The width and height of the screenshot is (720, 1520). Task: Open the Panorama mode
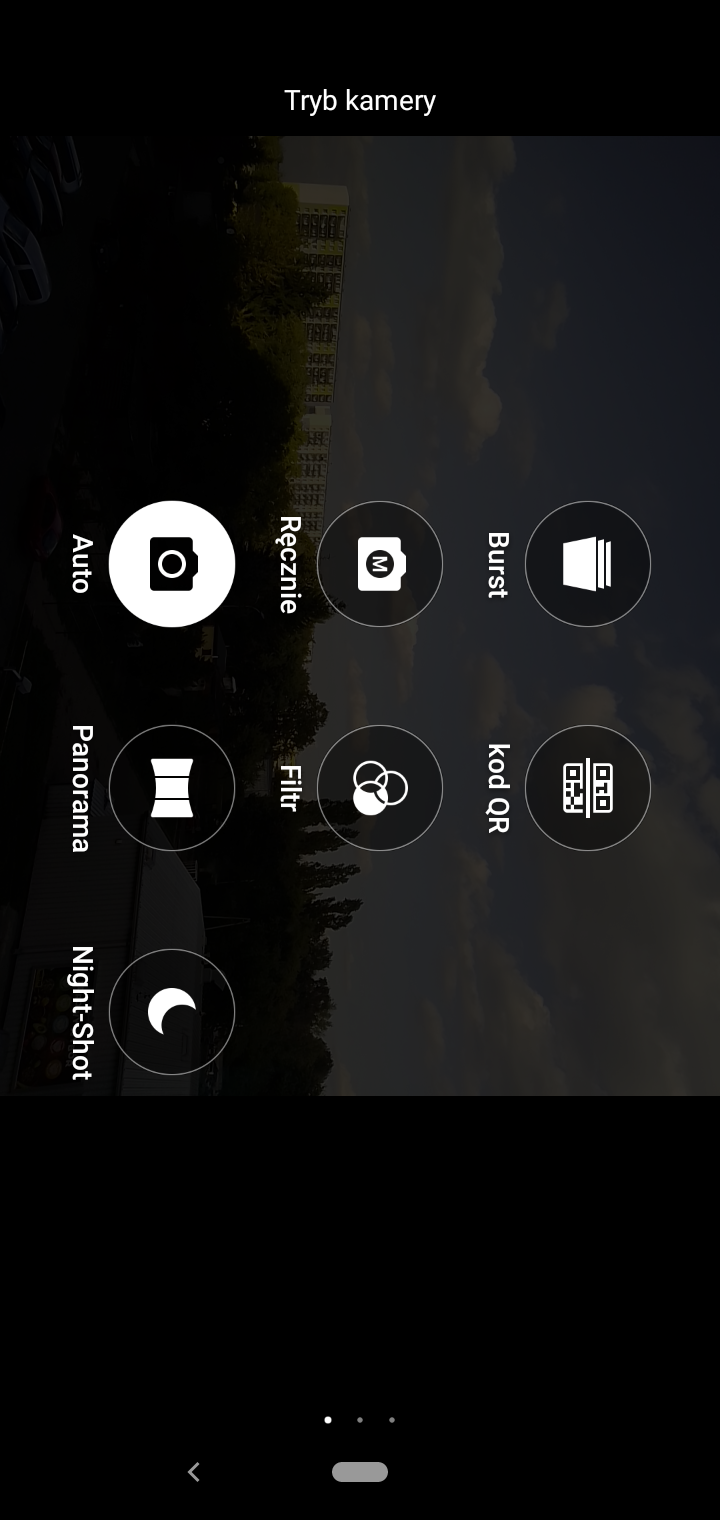(x=172, y=788)
